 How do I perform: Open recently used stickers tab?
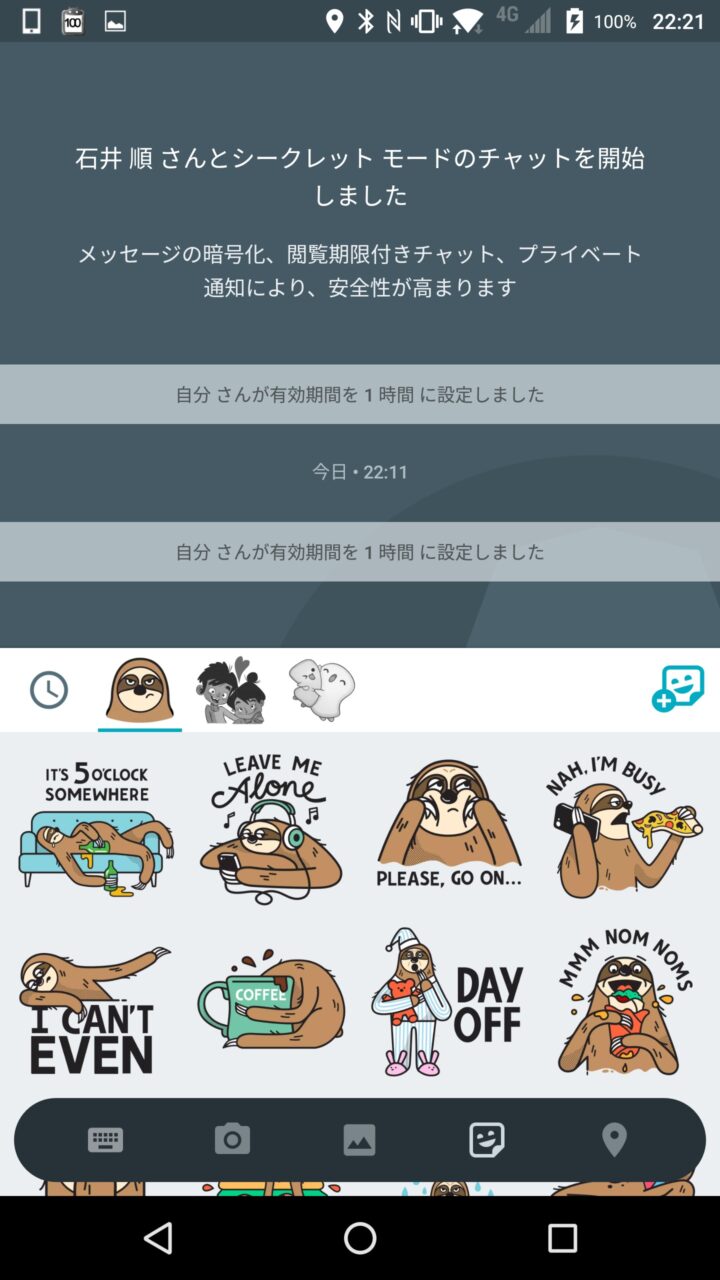(x=49, y=690)
